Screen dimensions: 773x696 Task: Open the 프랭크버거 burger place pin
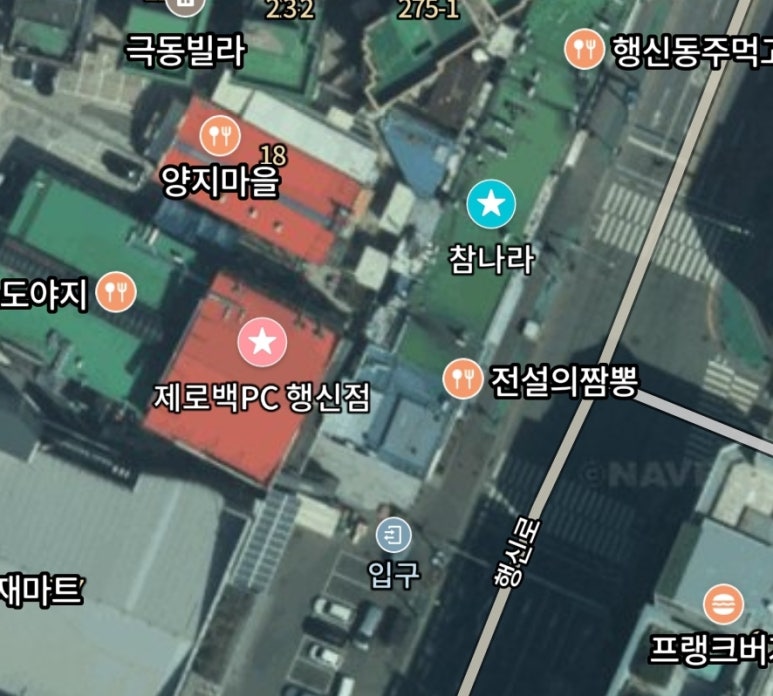coord(721,603)
